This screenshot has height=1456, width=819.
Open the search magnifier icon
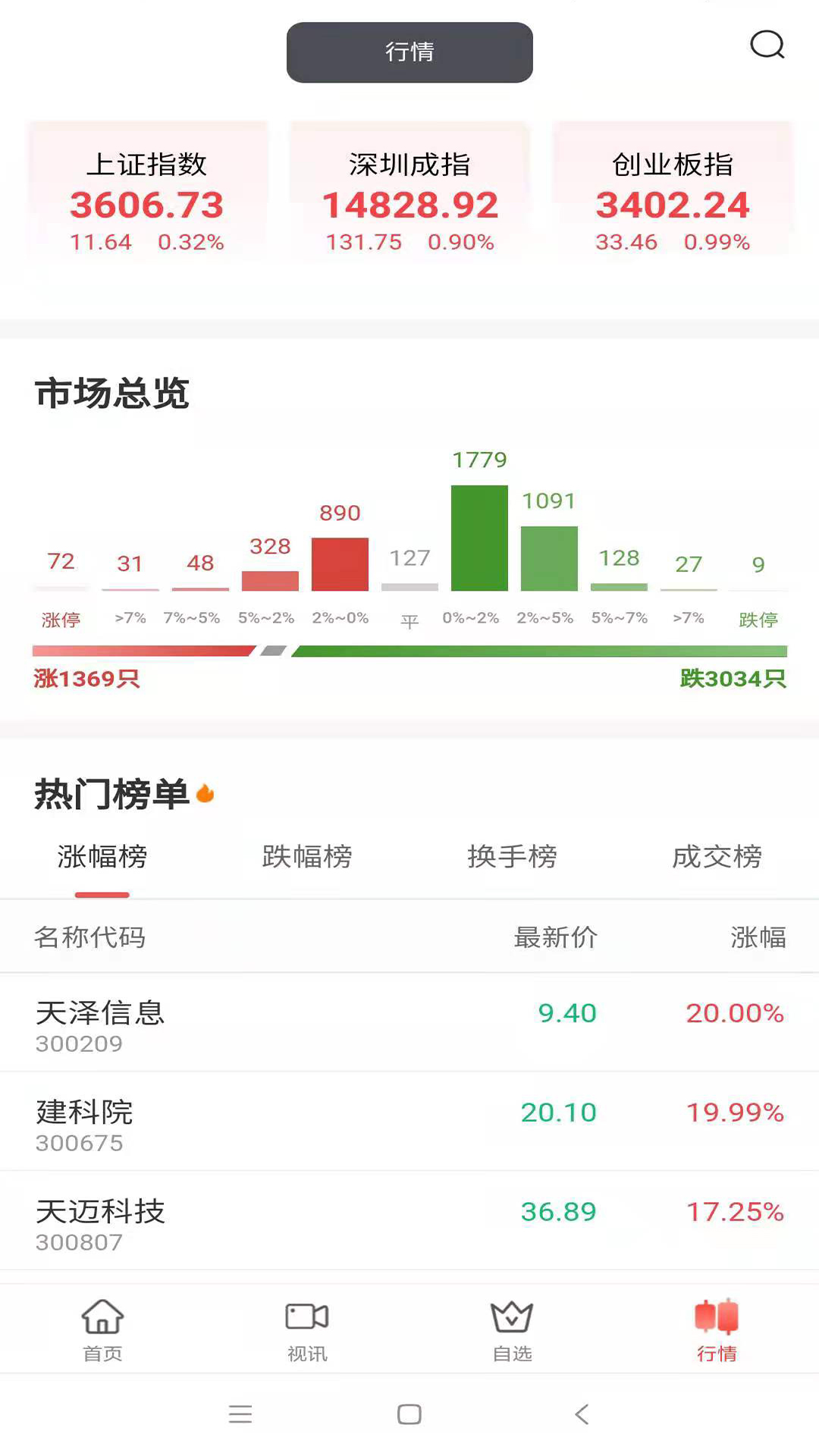tap(767, 45)
